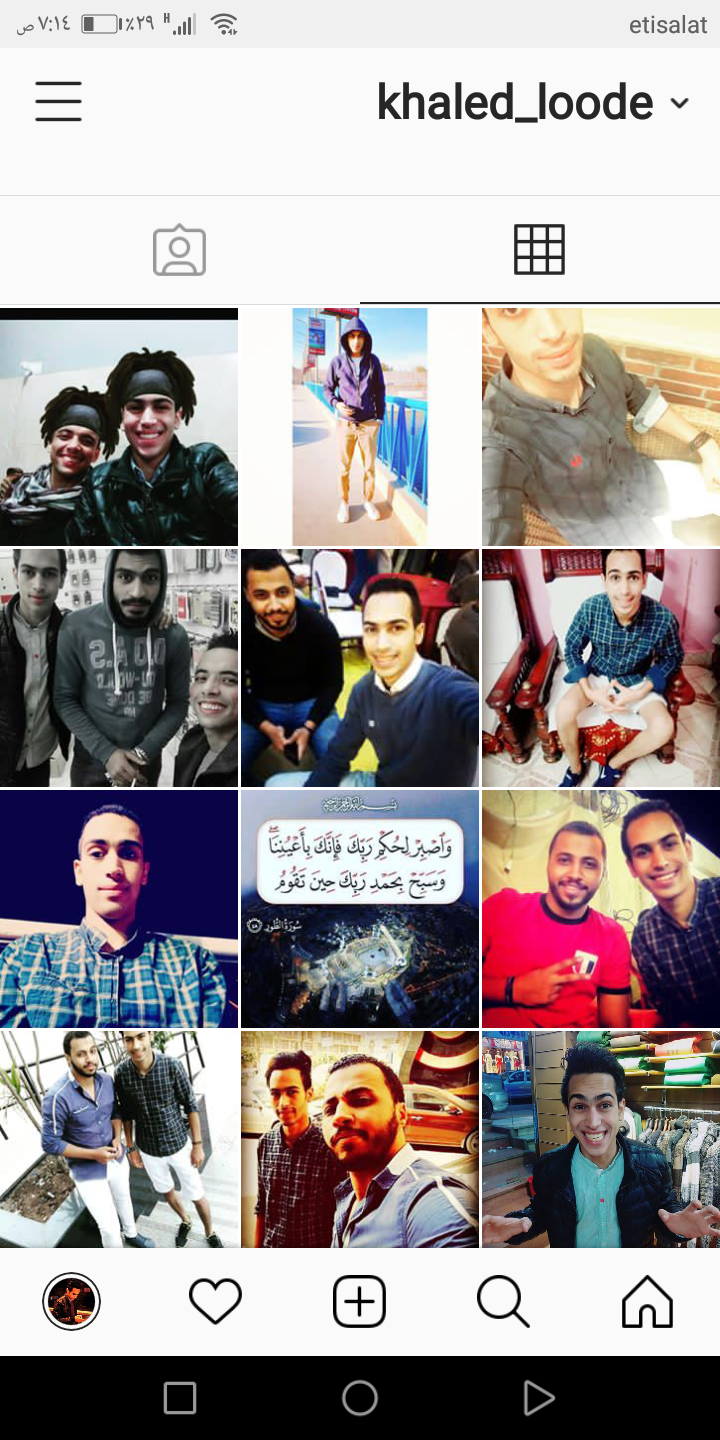
Task: Open the photo with the red shirt friend
Action: [600, 909]
